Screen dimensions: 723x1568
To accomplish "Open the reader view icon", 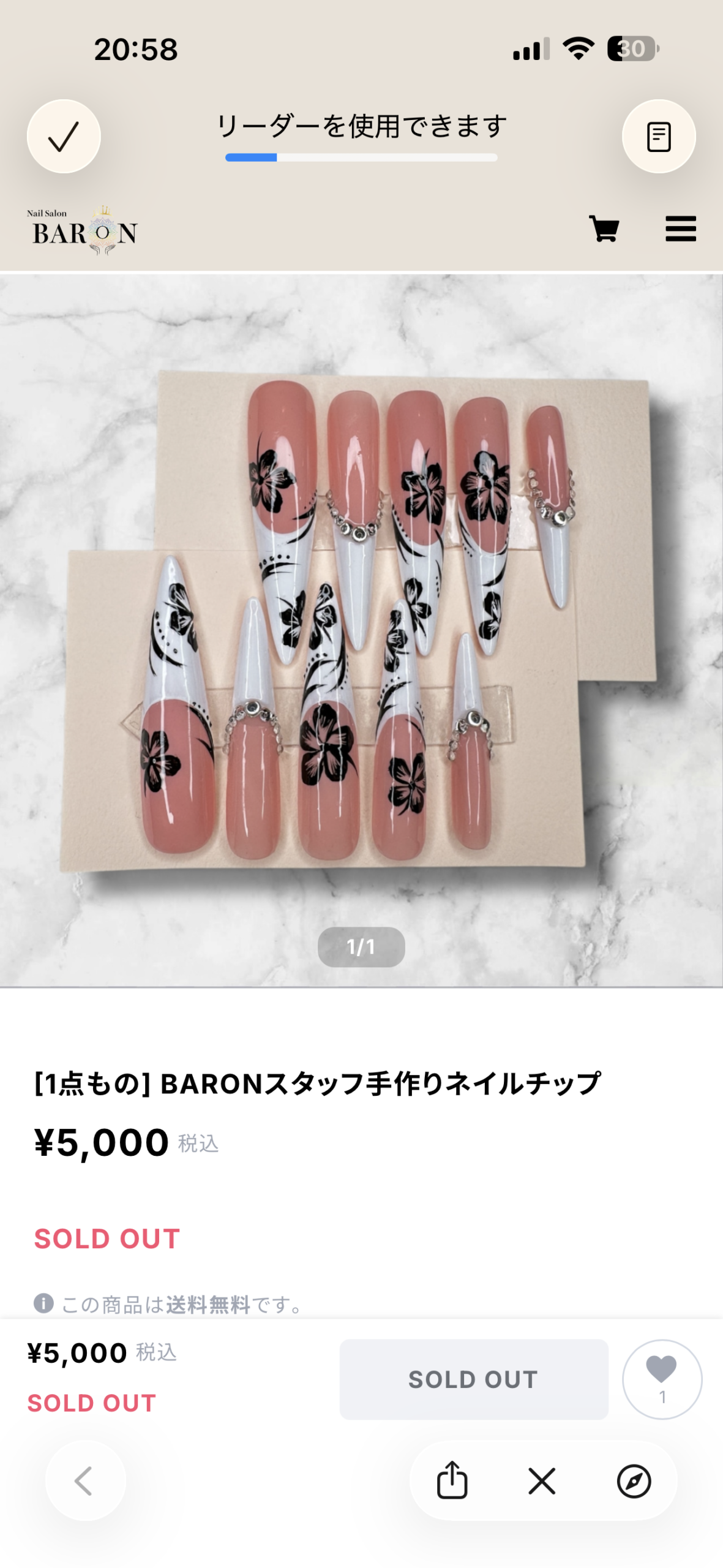I will click(x=658, y=136).
